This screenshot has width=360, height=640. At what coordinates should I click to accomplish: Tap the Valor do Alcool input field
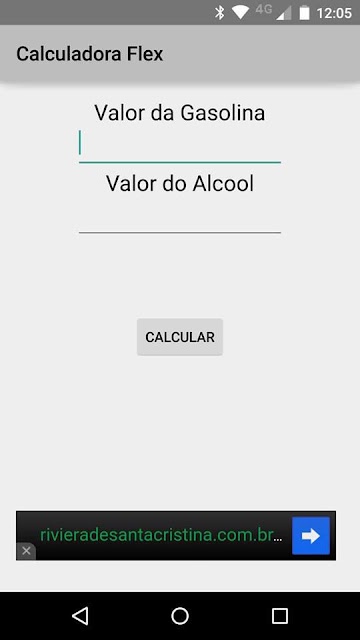180,216
